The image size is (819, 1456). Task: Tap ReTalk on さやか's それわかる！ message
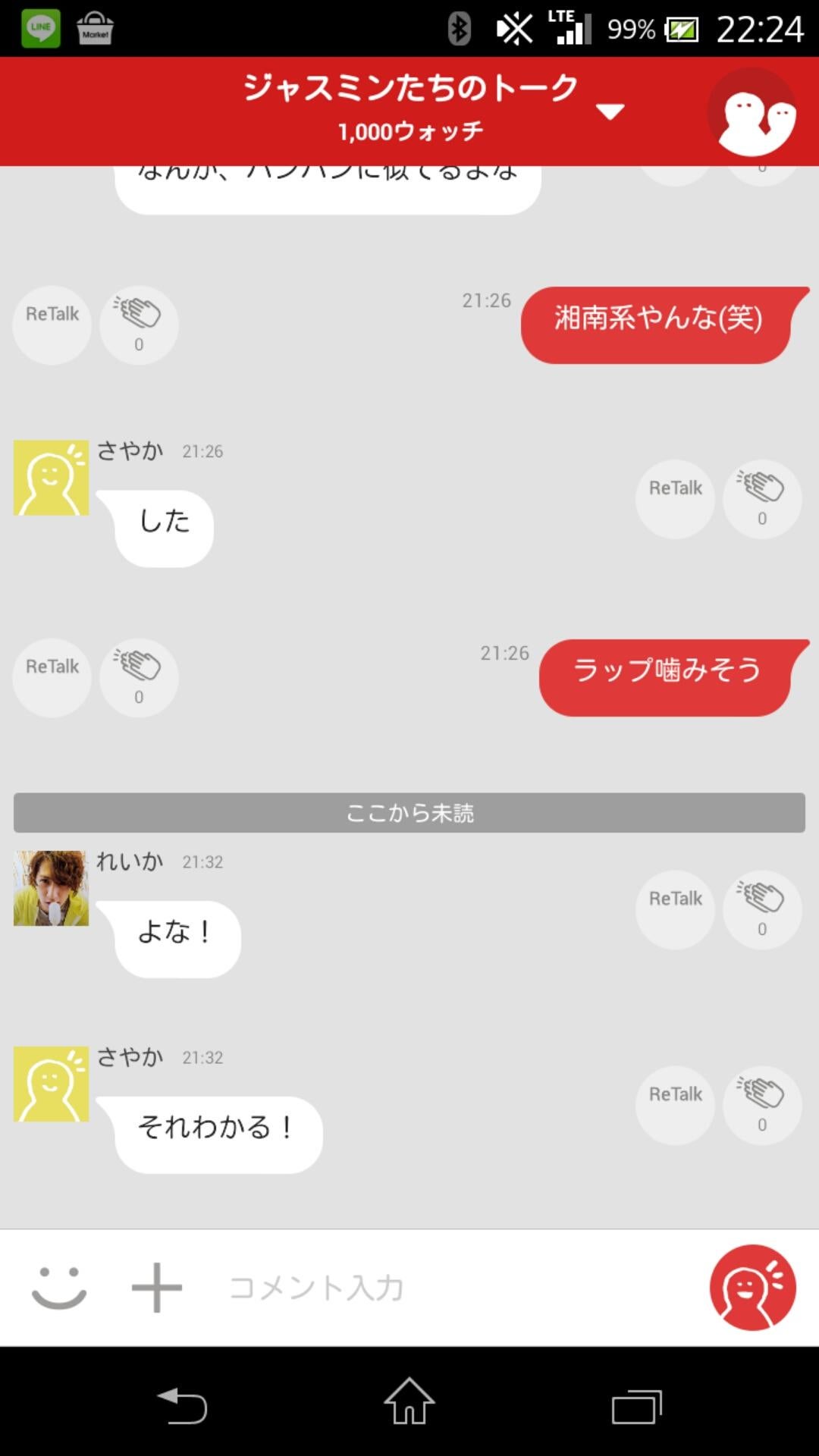(674, 1105)
